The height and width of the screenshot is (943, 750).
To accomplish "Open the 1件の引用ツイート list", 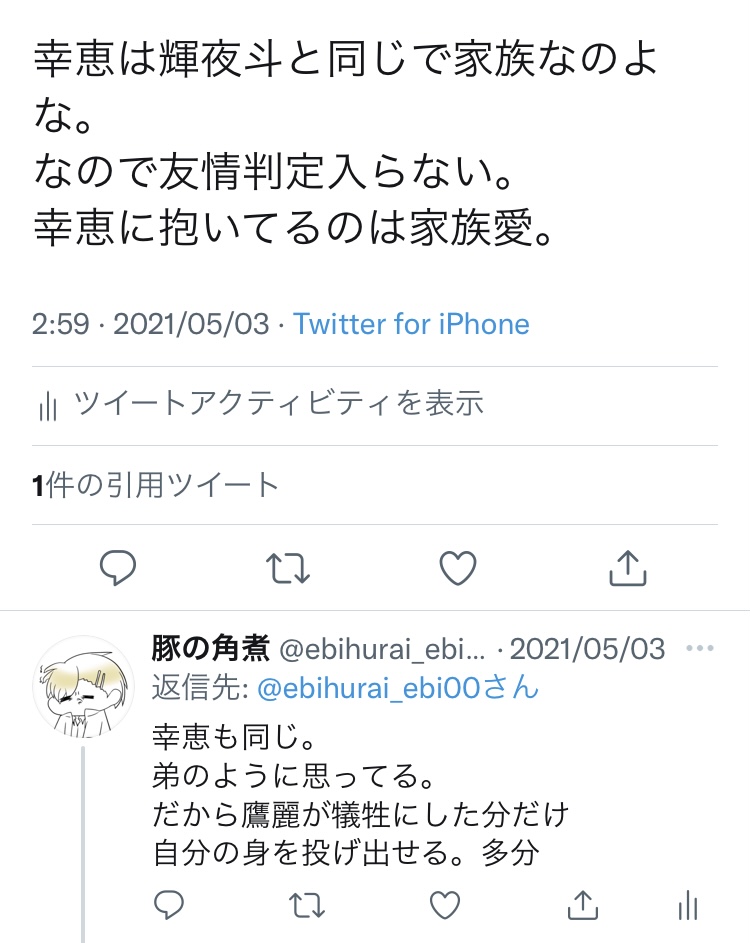I will click(x=156, y=485).
